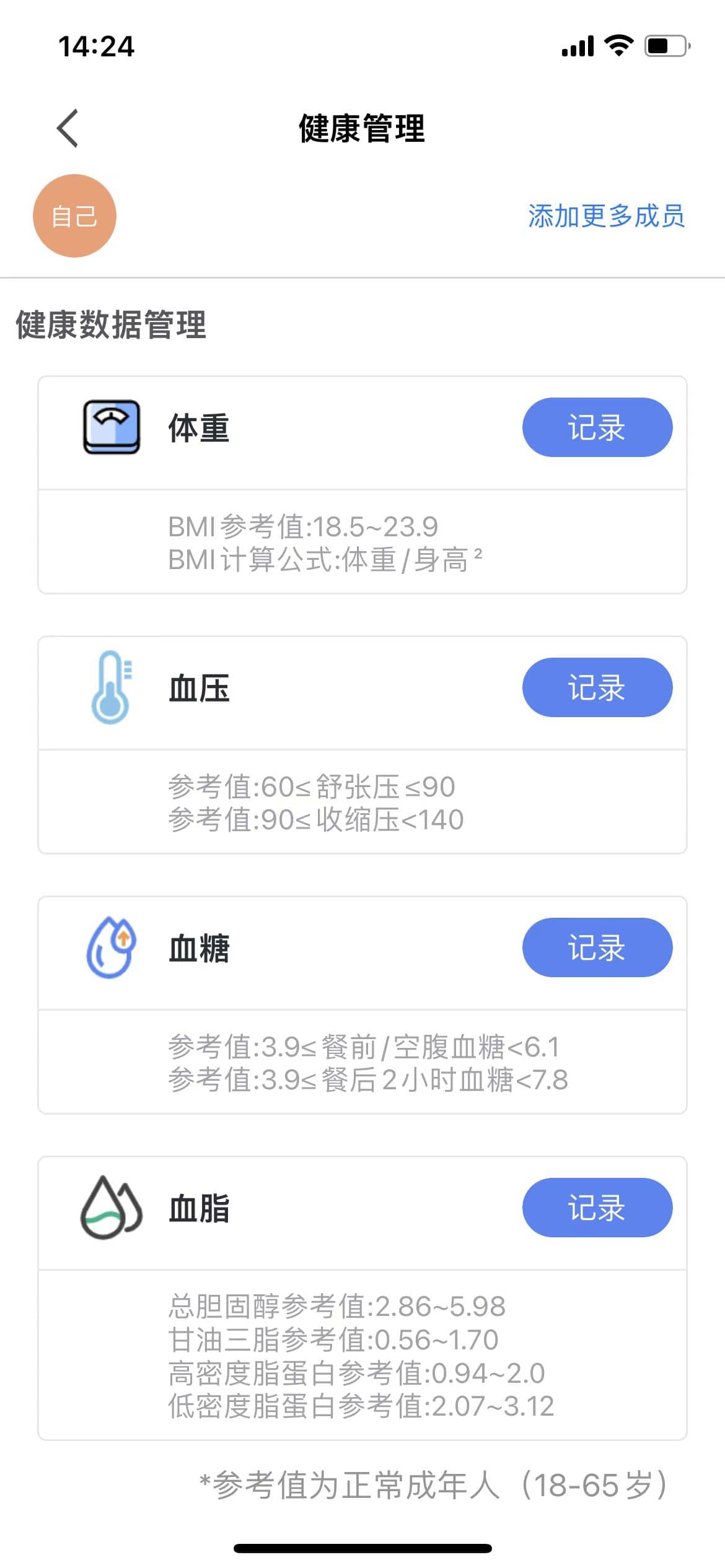Screen dimensions: 725x1568
Task: Record a new 血脂 entry
Action: 597,1208
